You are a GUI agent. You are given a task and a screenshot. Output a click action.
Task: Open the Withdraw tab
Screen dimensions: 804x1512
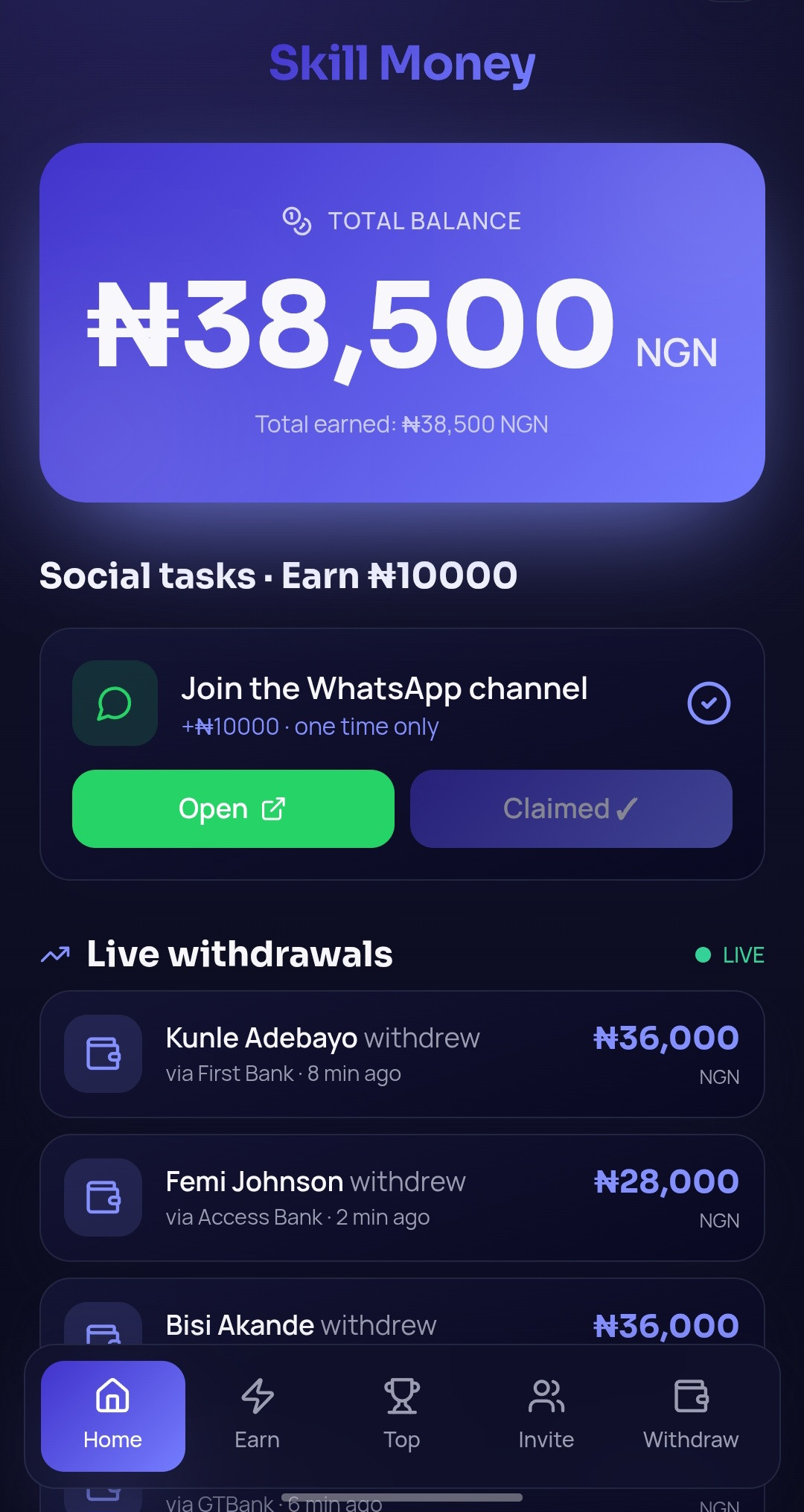691,1415
